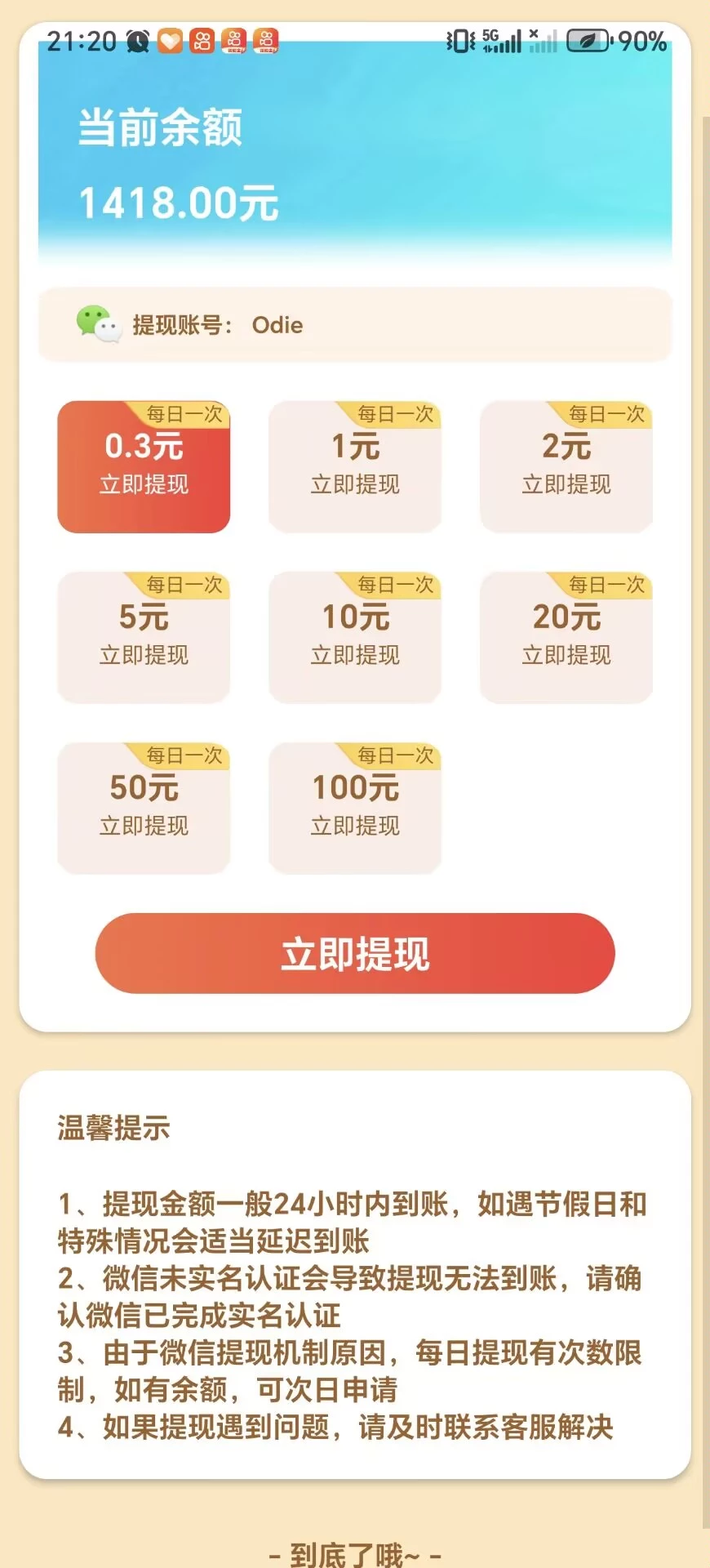Select the 0.3元 withdrawal amount
The image size is (710, 1568).
pyautogui.click(x=144, y=465)
